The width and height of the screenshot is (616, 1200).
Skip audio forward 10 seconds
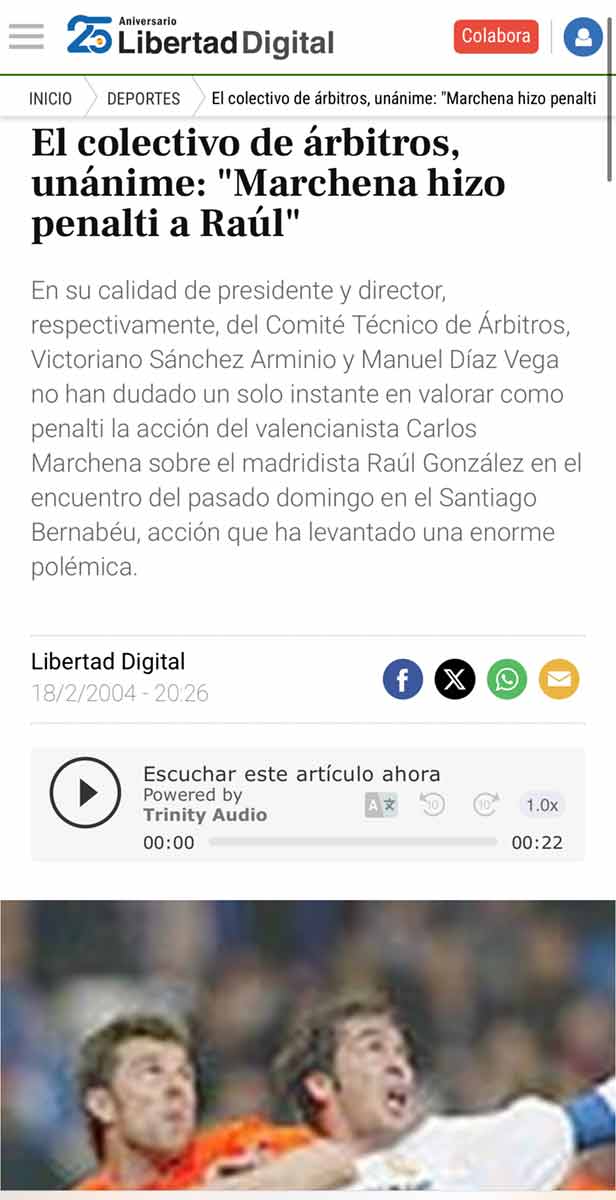486,805
